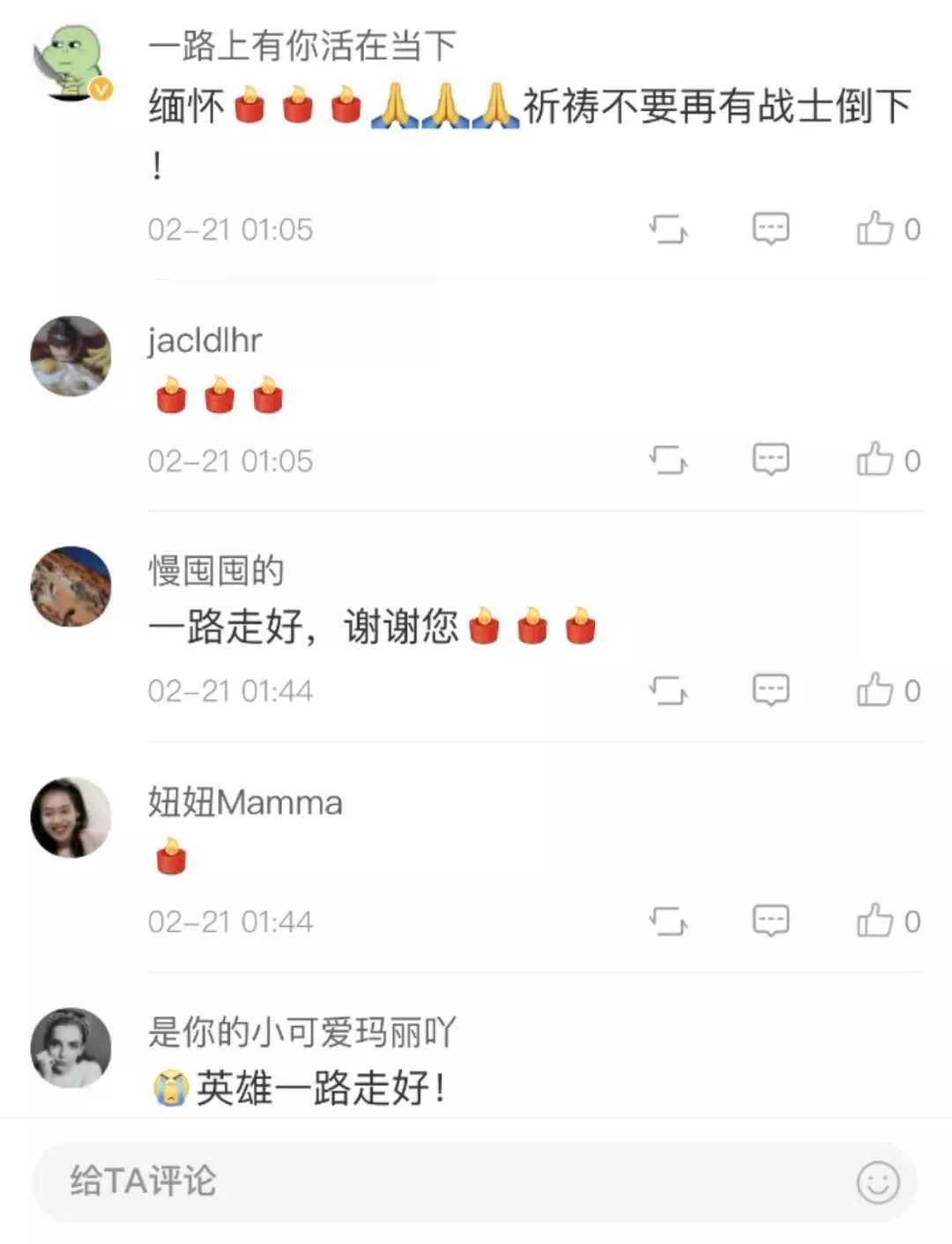This screenshot has height=1244, width=952.
Task: Open the reply bubble icon on jacldlhr's comment
Action: 769,458
